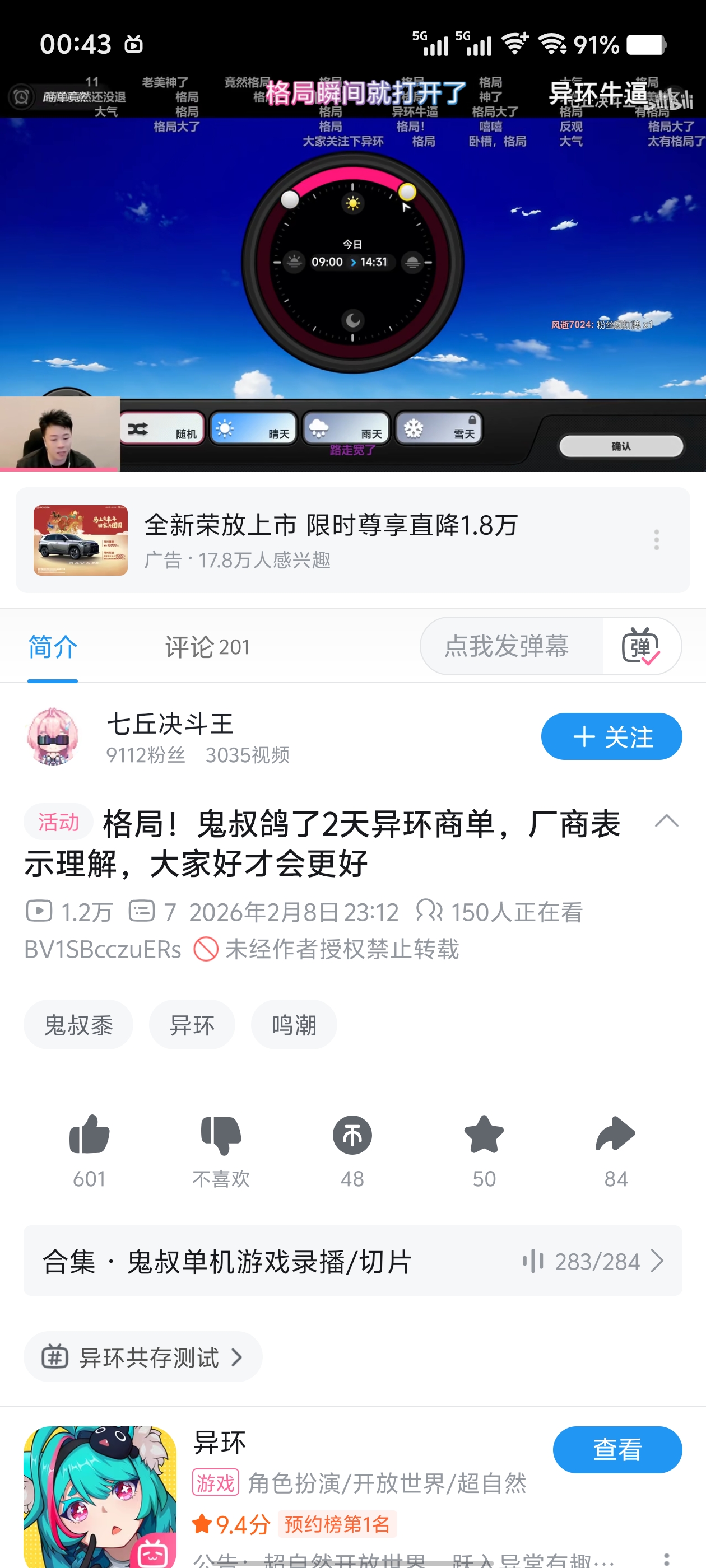Image resolution: width=706 pixels, height=1568 pixels.
Task: Like this video
Action: click(90, 1136)
